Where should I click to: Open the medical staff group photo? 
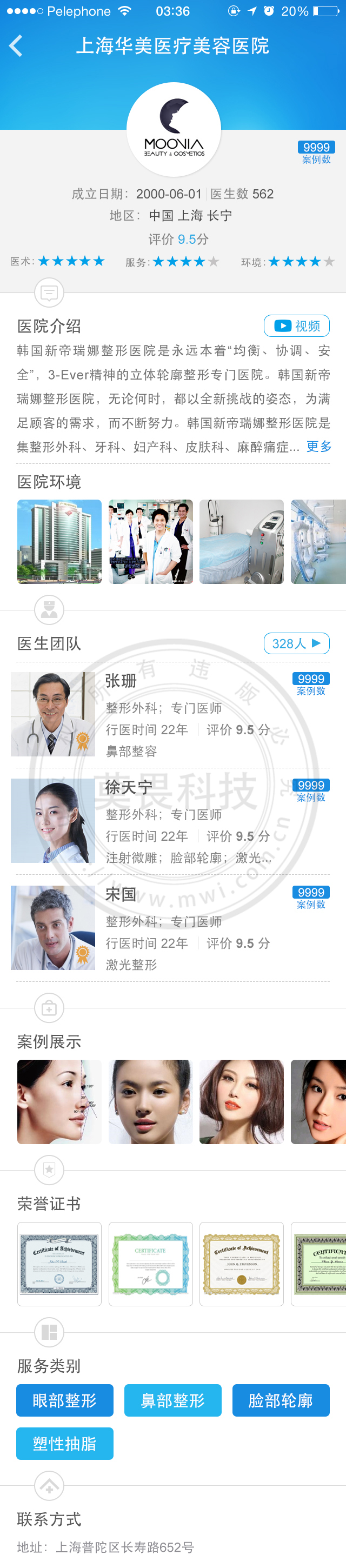[150, 541]
